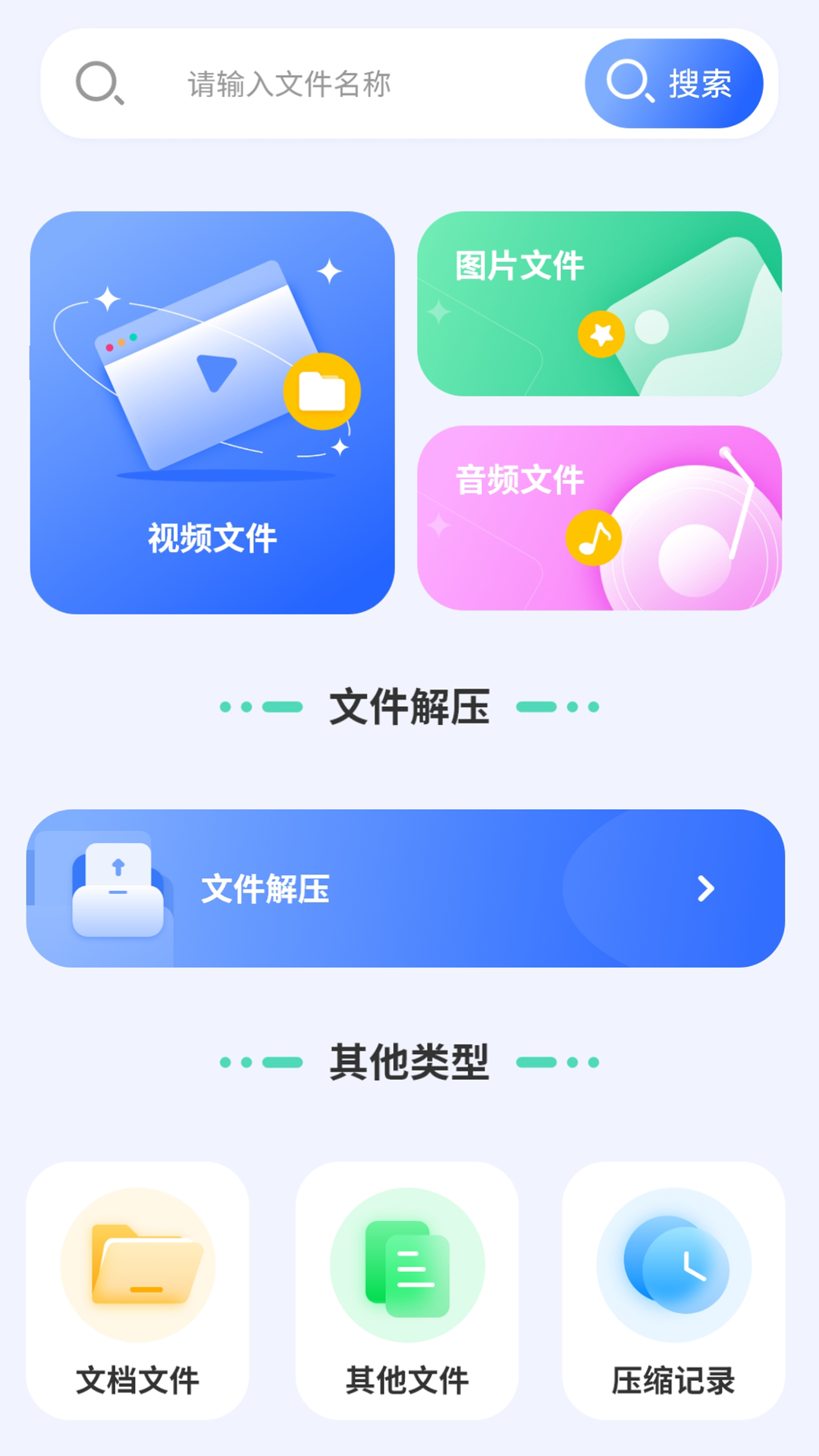Open the file decompression entry arrow

coord(705,889)
